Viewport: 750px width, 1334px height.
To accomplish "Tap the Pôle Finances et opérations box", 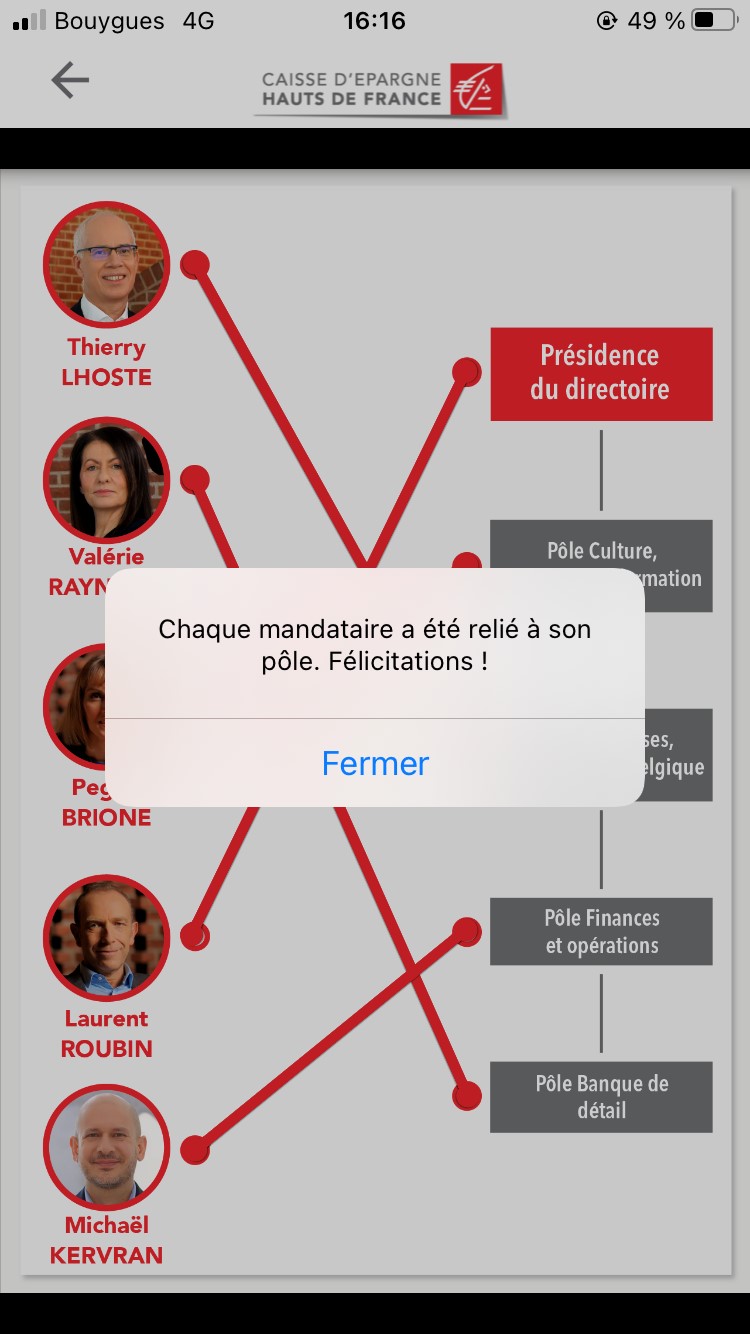I will (x=601, y=931).
